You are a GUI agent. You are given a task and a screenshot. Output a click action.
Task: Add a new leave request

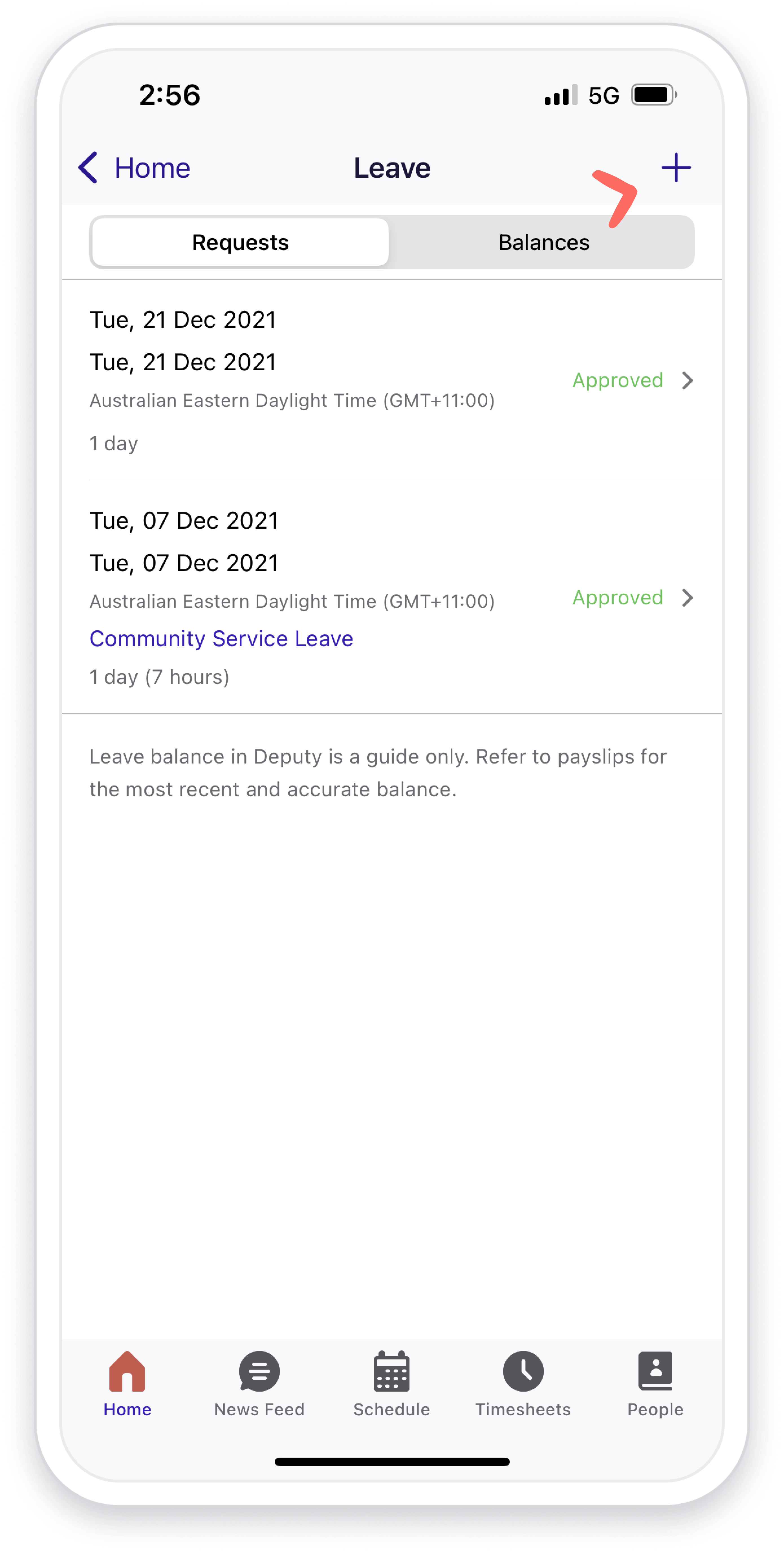(675, 168)
